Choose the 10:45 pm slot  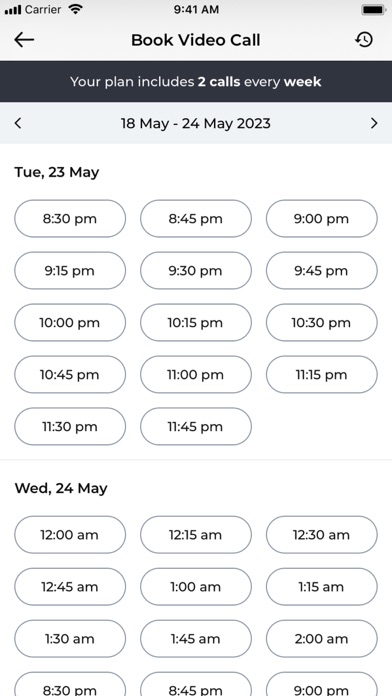(x=70, y=375)
